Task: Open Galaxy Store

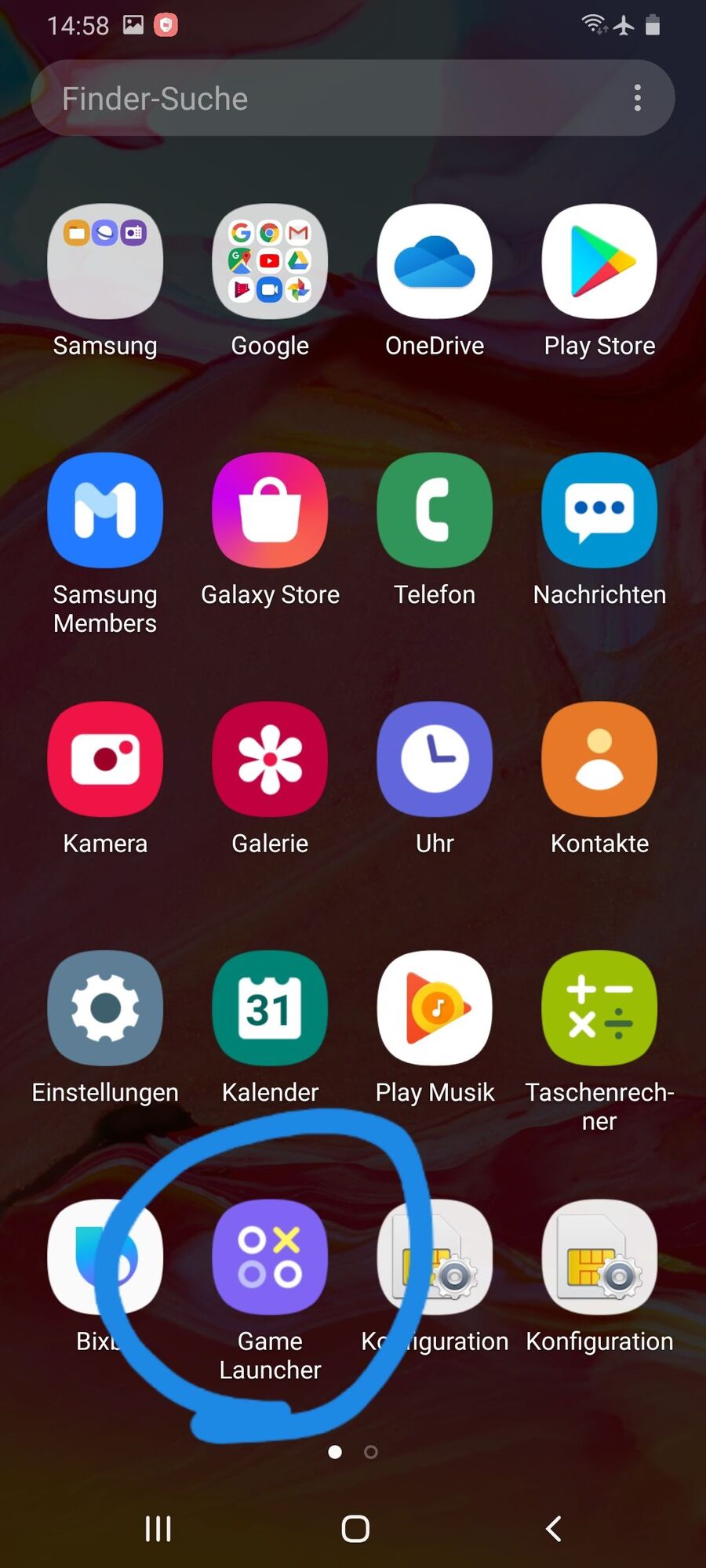Action: [x=270, y=511]
